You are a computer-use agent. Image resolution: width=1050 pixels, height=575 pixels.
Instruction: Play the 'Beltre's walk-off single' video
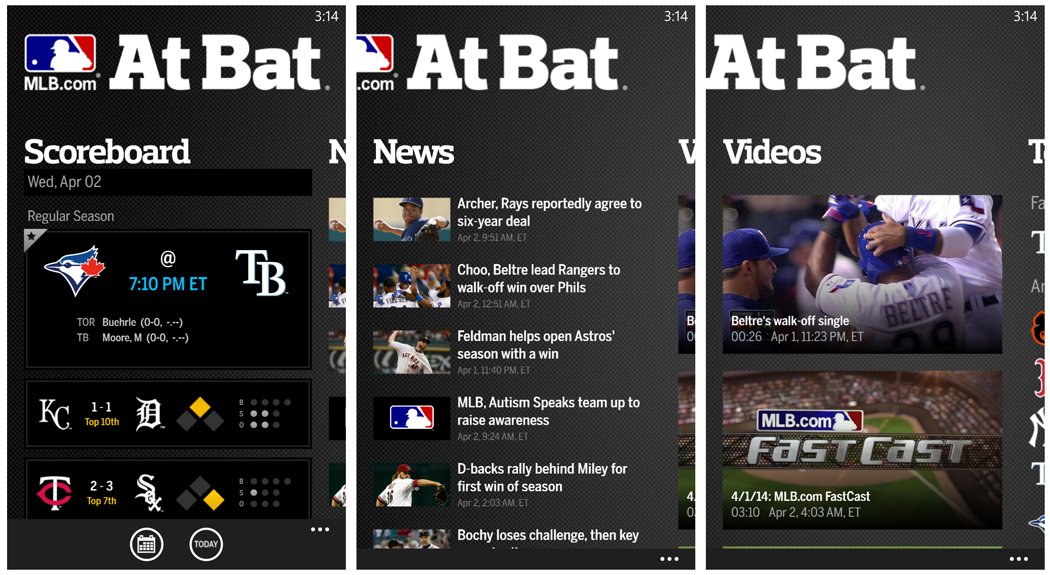click(x=862, y=274)
